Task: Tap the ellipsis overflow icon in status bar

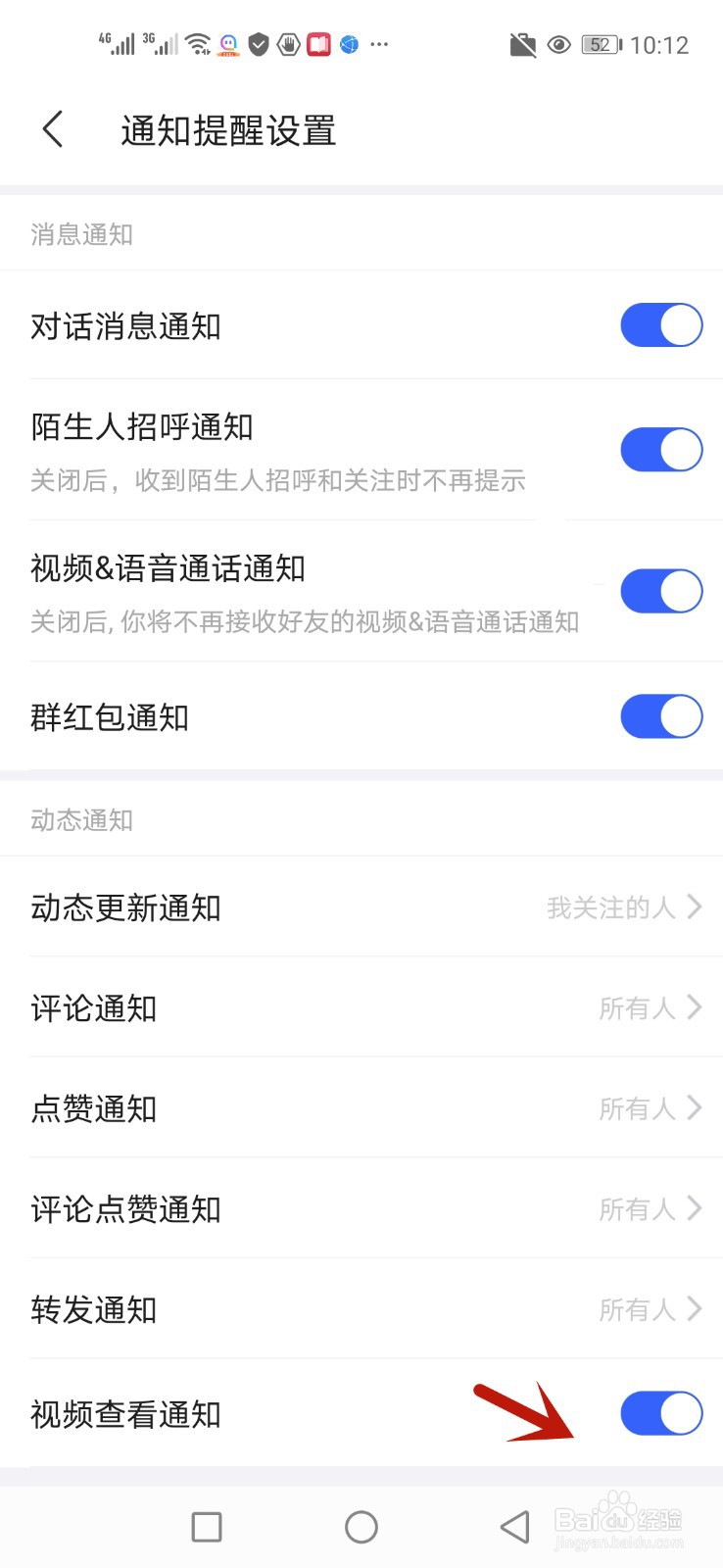Action: [379, 44]
